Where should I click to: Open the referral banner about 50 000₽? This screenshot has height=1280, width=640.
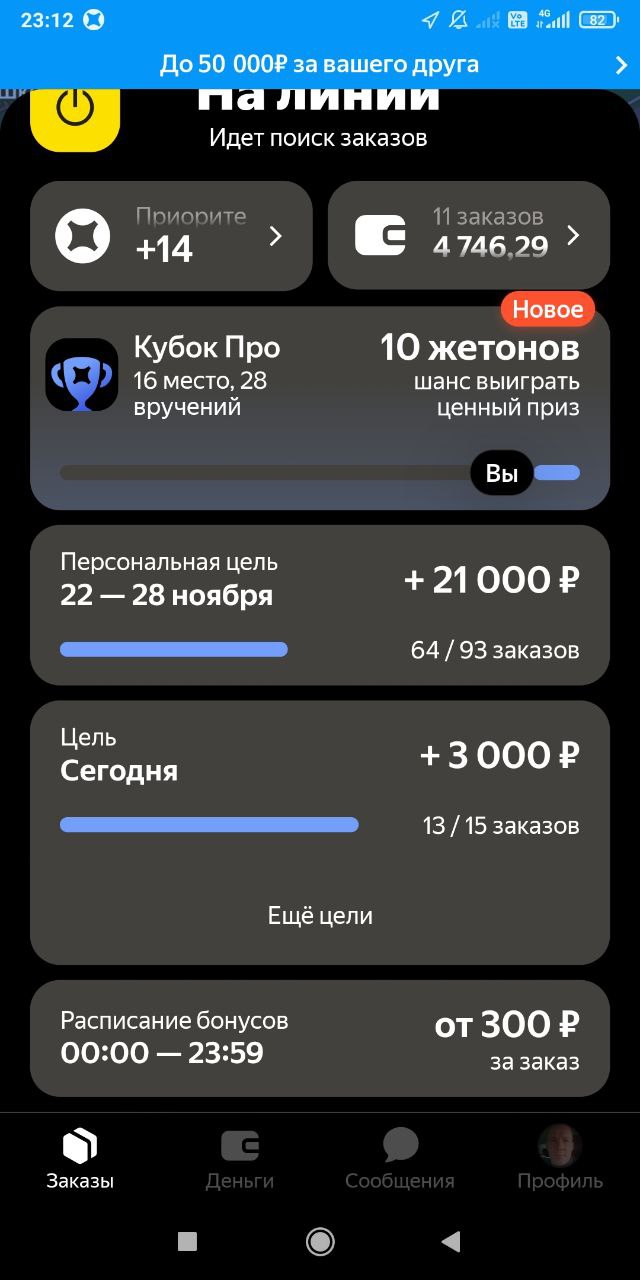[320, 65]
